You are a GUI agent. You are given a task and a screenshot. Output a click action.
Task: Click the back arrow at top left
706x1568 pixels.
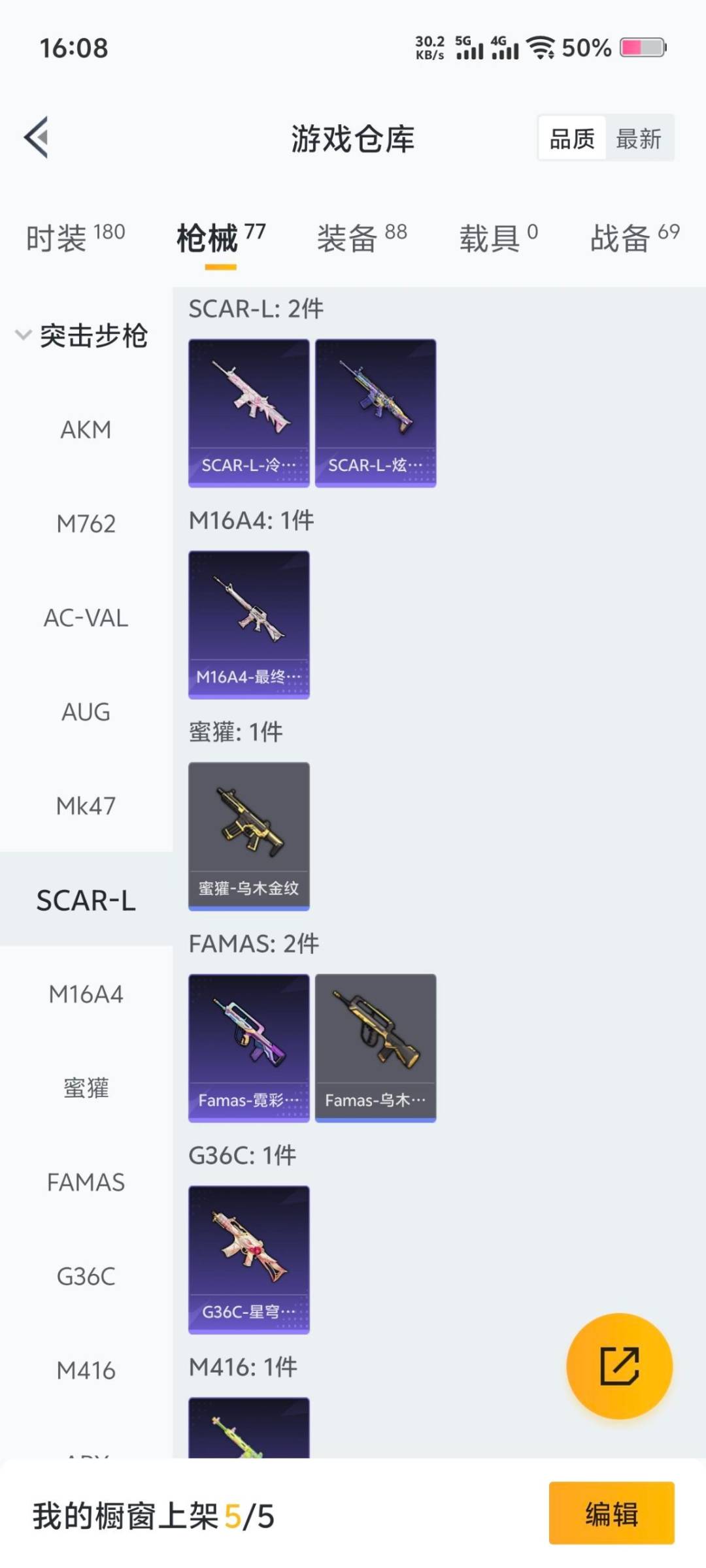pos(37,138)
